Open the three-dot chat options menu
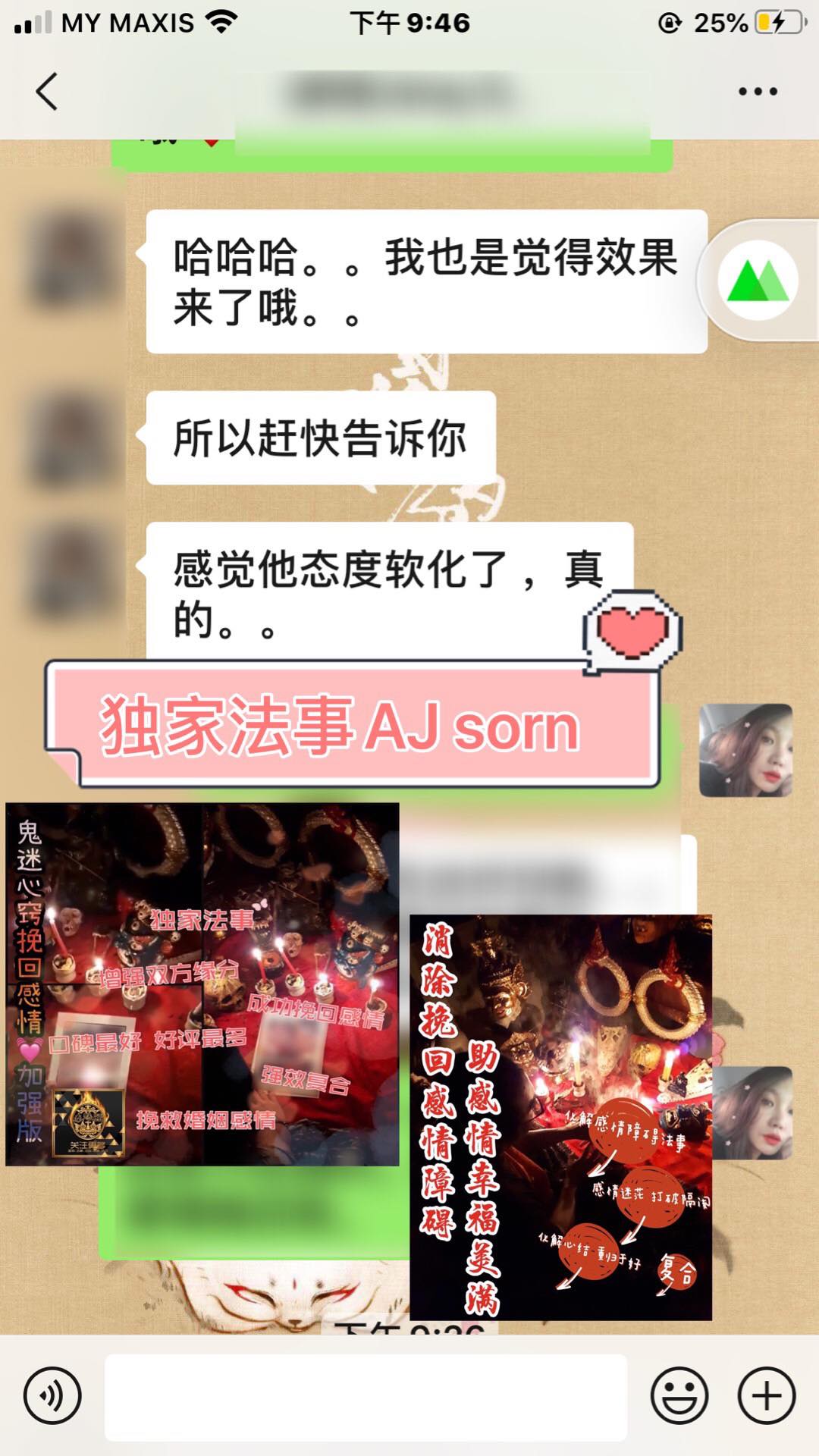This screenshot has height=1456, width=819. coord(758,92)
